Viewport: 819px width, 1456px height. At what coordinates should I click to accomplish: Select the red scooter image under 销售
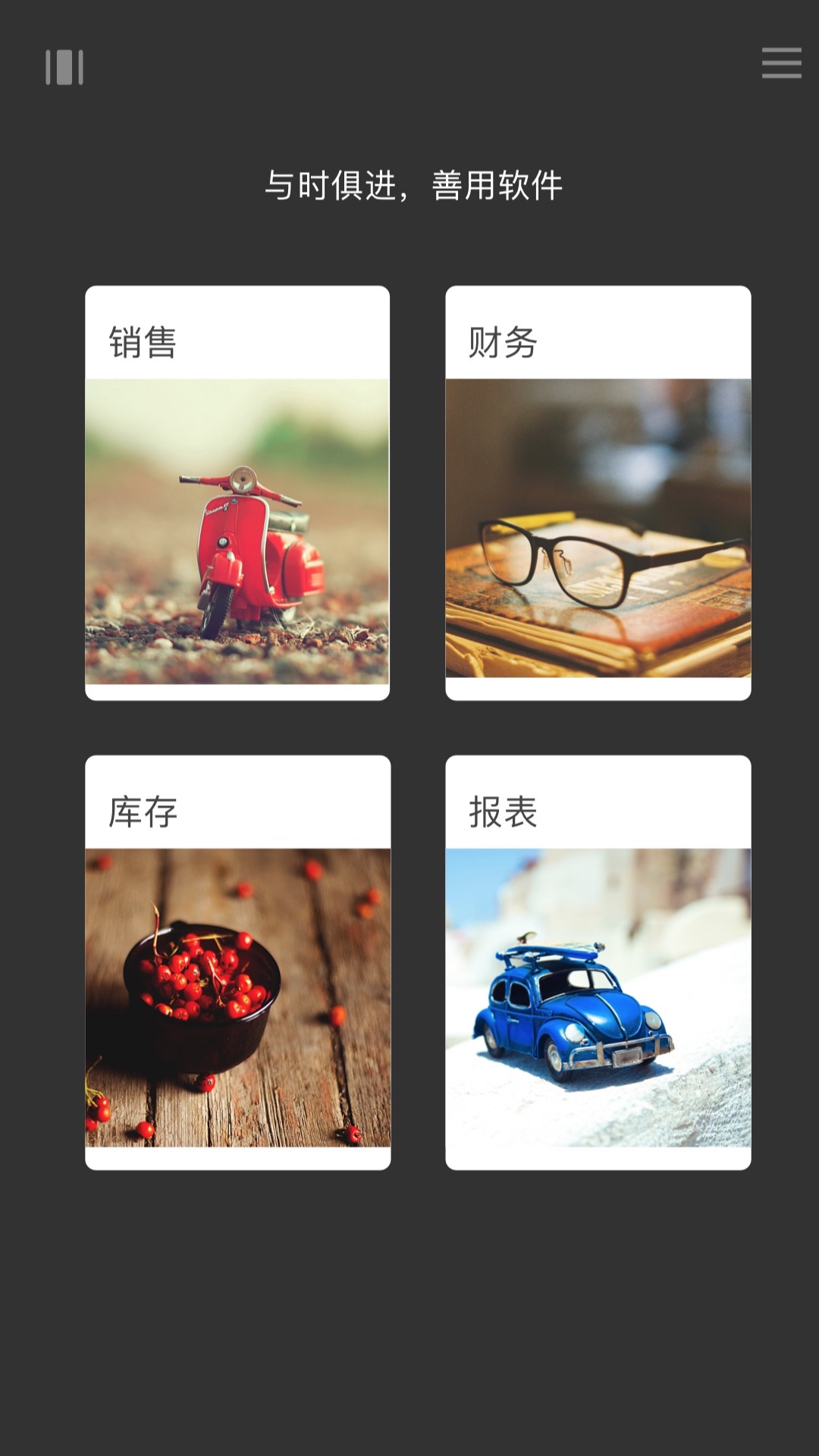[238, 531]
